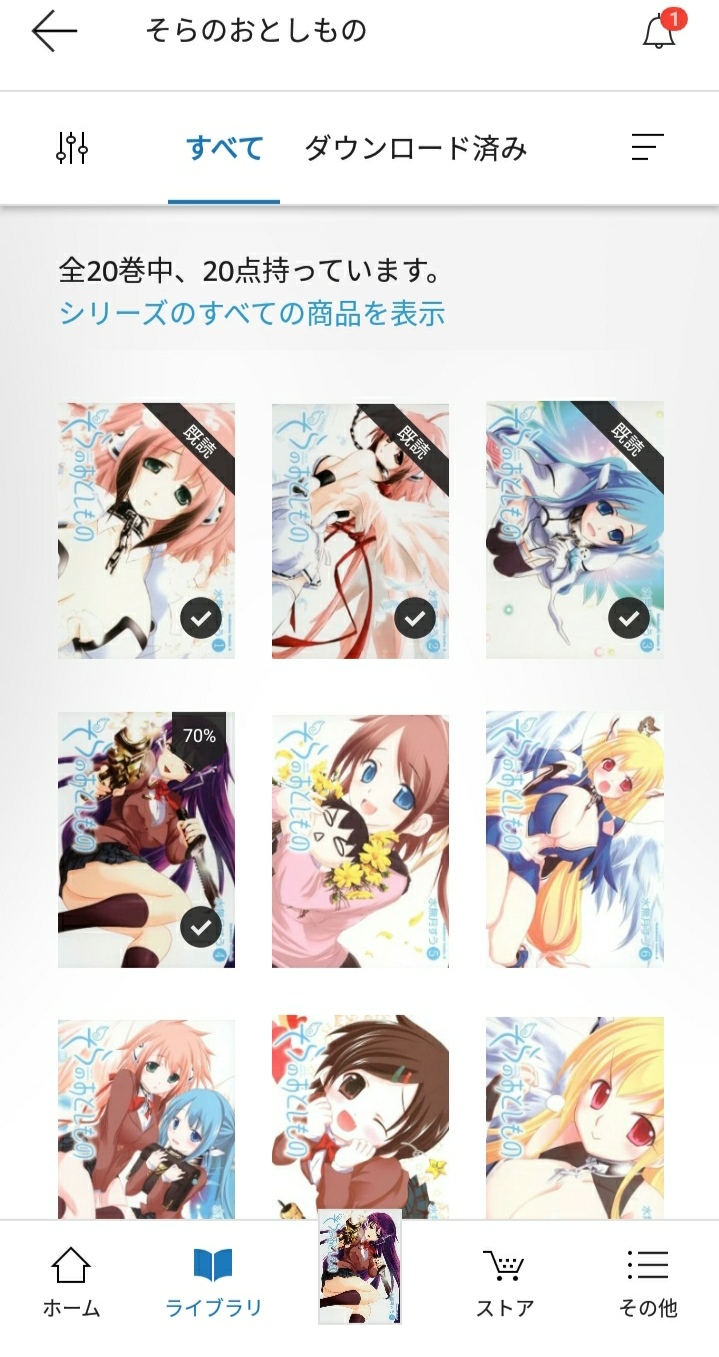Screen dimensions: 719x1357
Task: Go back using the top arrow
Action: [x=54, y=32]
